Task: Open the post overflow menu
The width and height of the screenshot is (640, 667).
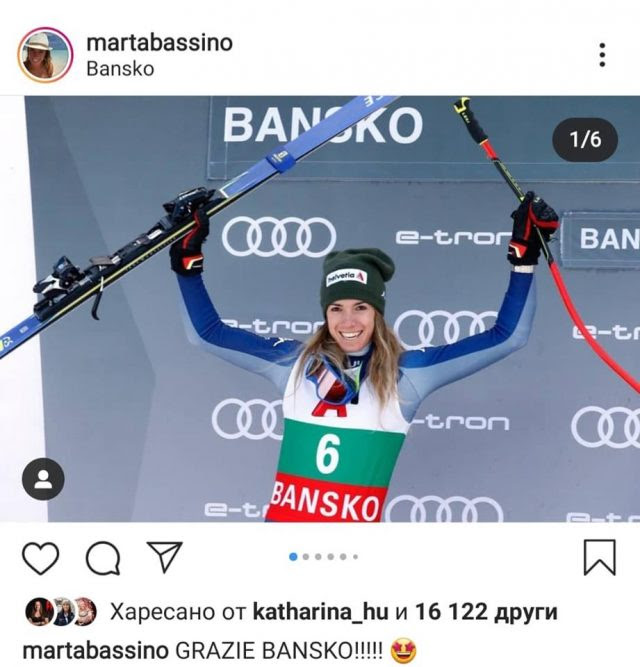Action: (601, 54)
